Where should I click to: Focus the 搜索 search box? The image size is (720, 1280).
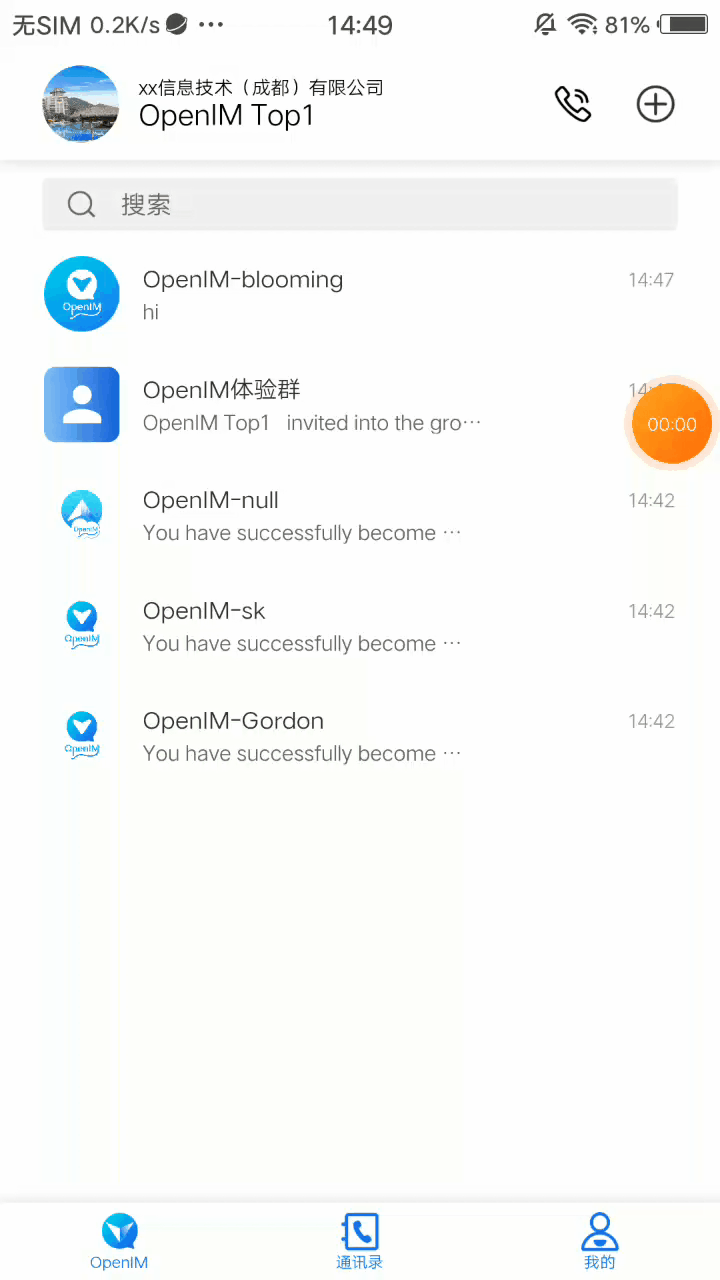tap(360, 205)
